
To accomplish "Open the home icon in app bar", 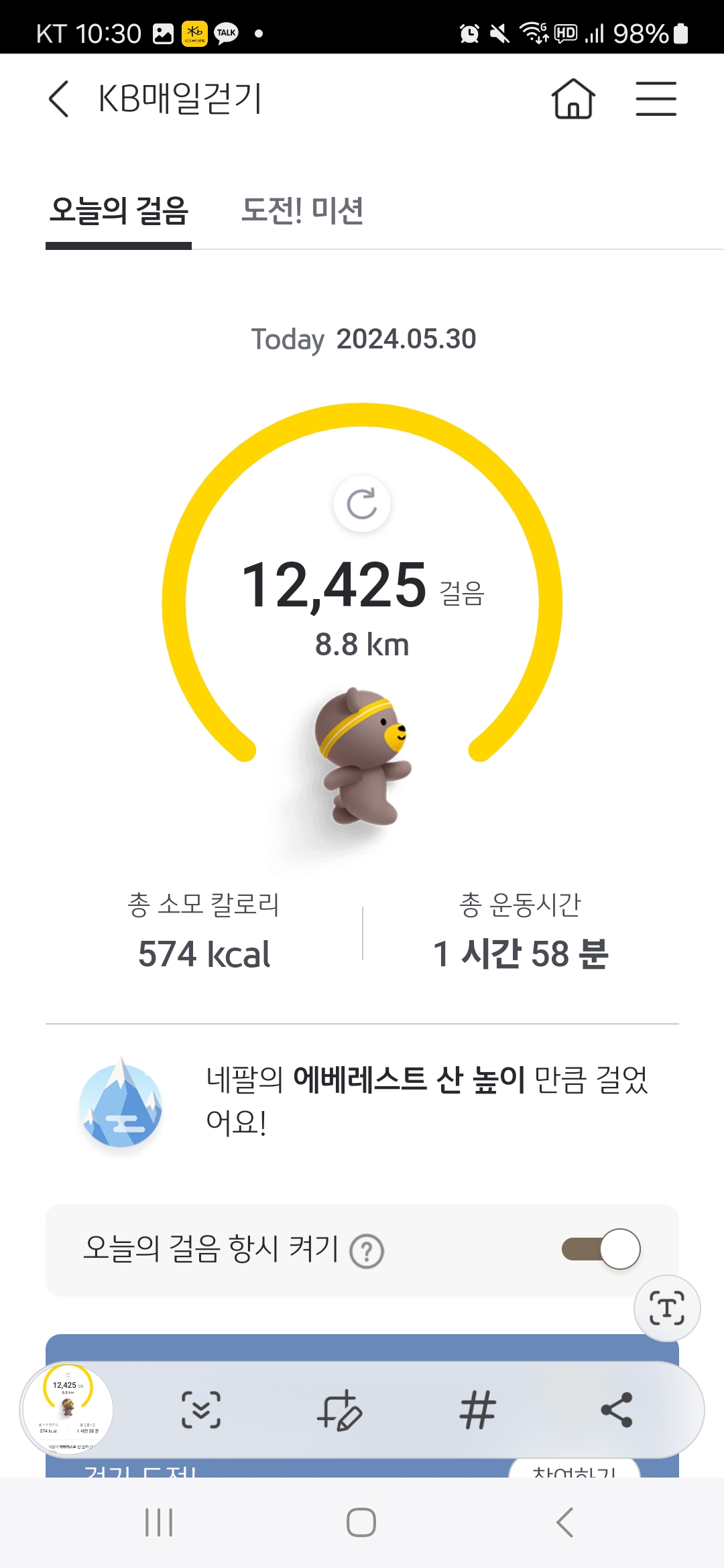I will (x=573, y=99).
